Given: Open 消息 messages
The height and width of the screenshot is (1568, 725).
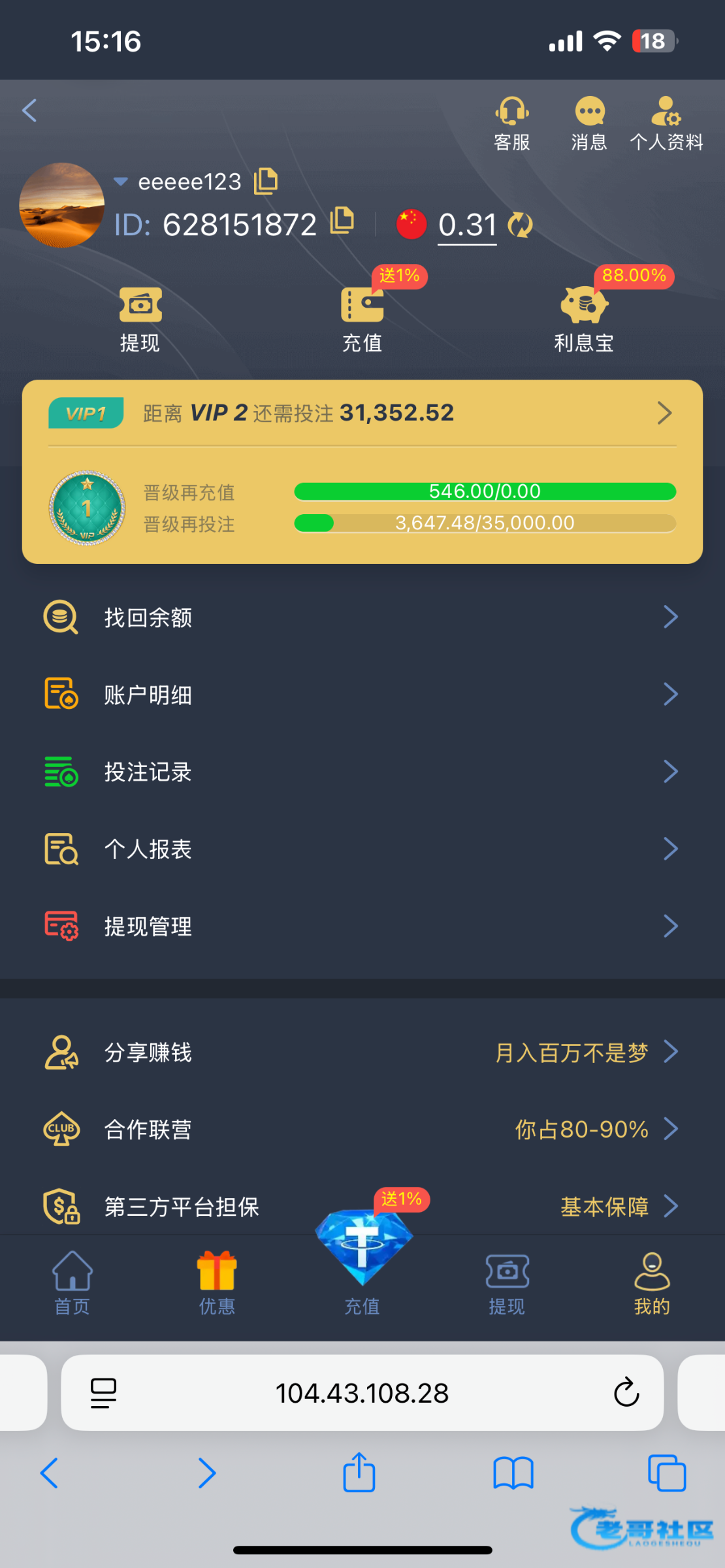Looking at the screenshot, I should pos(589,123).
